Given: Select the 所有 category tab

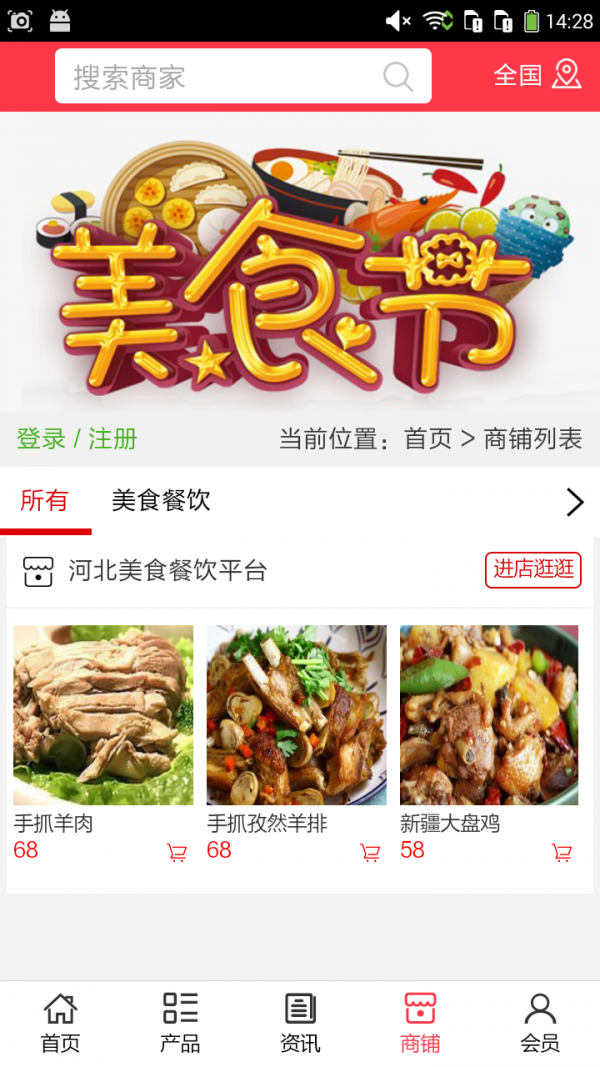Looking at the screenshot, I should tap(45, 501).
